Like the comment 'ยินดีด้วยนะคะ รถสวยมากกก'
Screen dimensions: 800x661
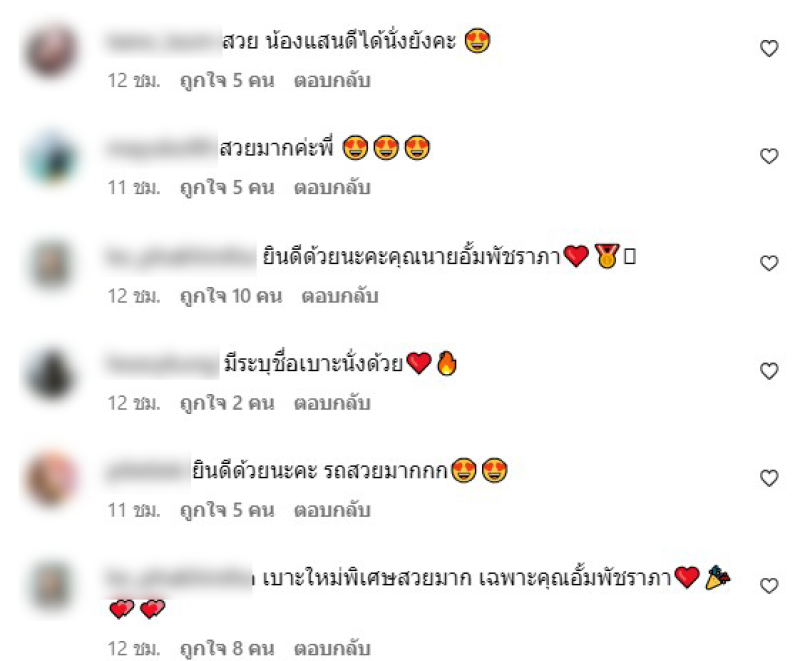tap(769, 479)
